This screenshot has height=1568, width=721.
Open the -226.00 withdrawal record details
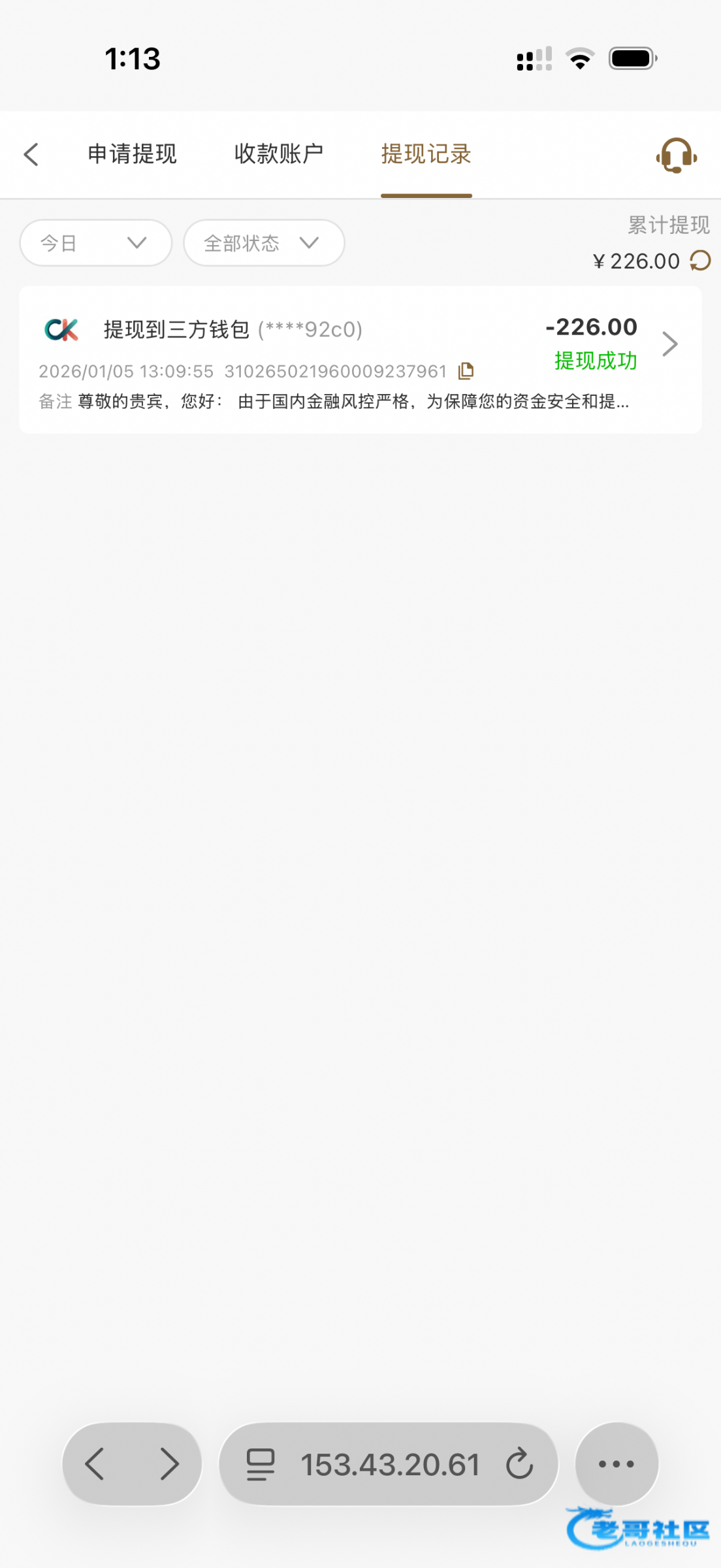(x=670, y=344)
